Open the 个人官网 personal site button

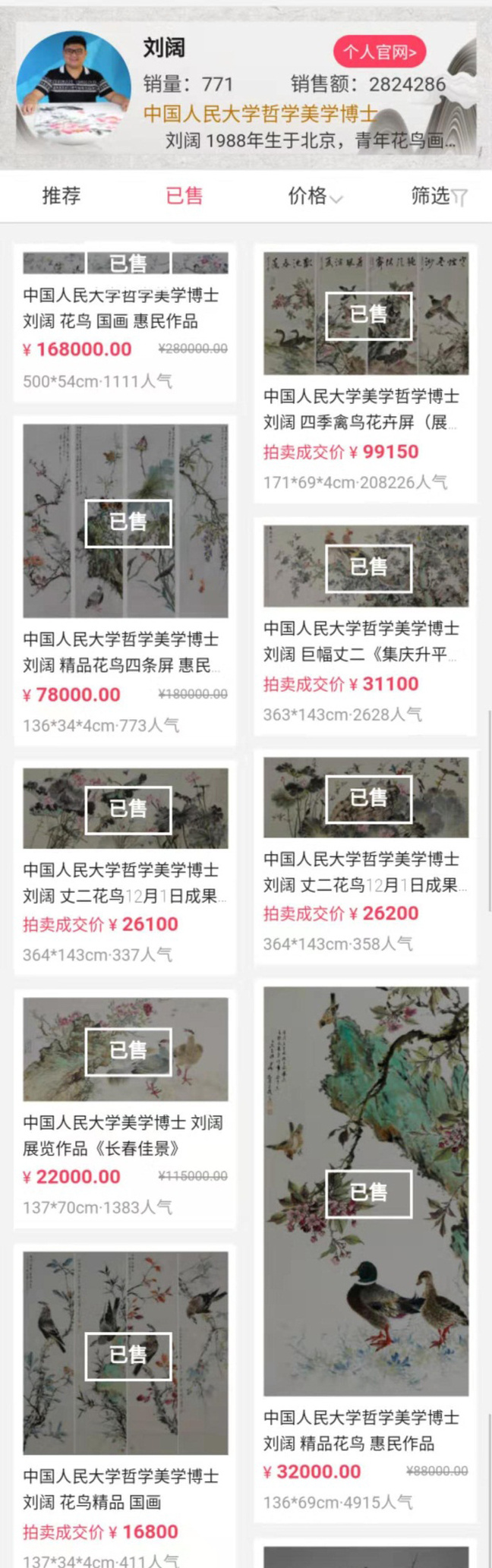tap(379, 52)
